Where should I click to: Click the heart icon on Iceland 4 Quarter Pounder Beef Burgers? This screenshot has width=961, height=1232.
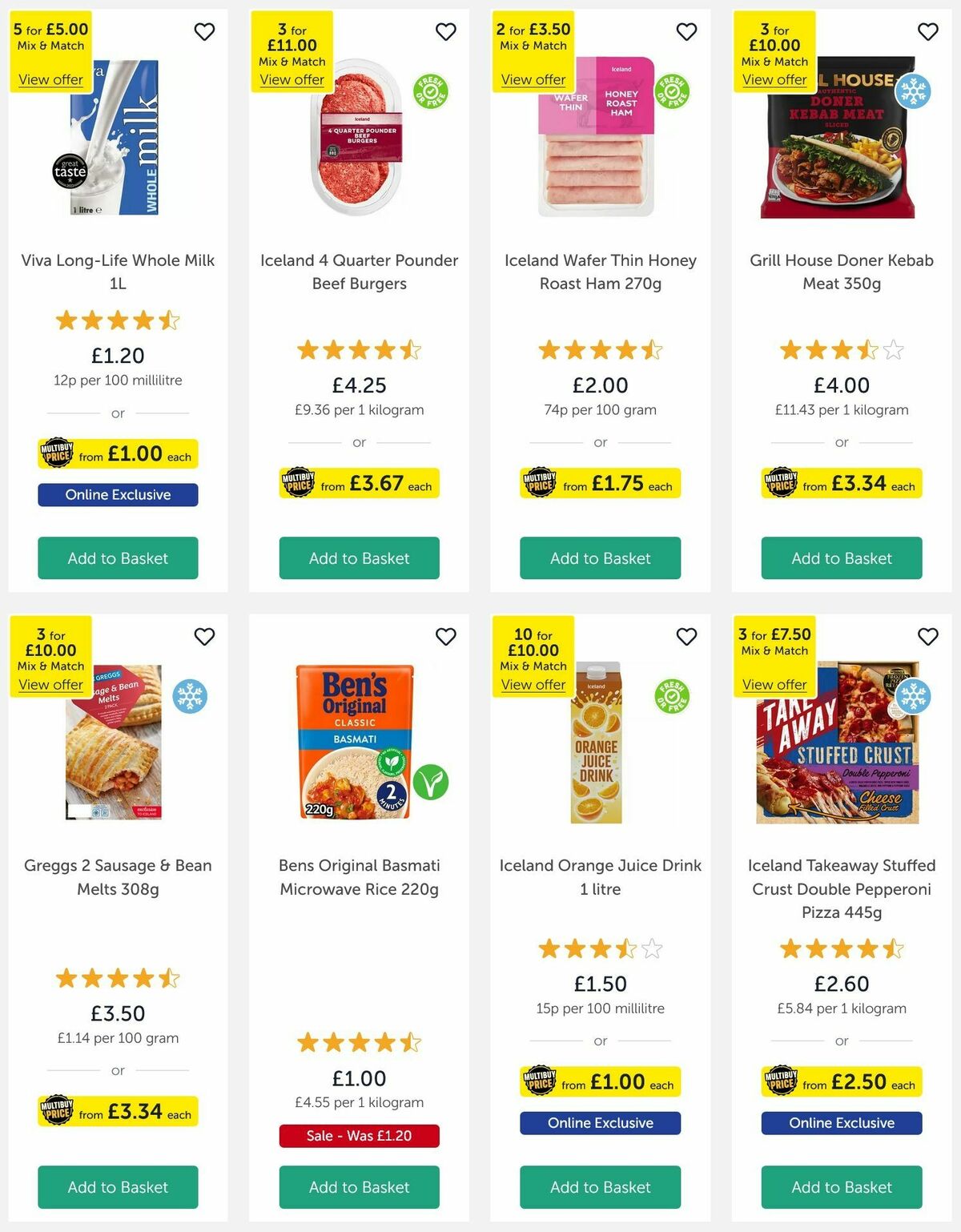click(445, 32)
